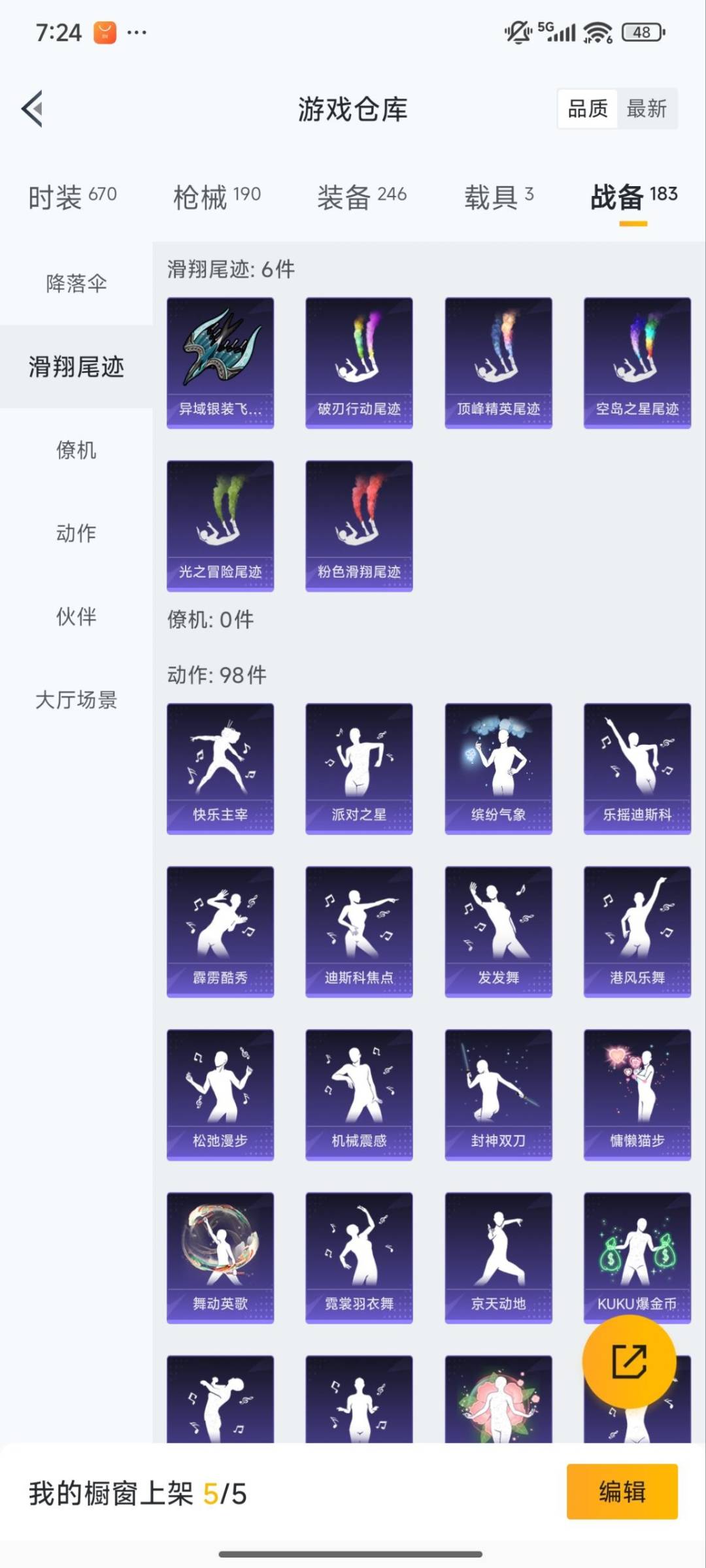Viewport: 706px width, 1568px height.
Task: Tap the back arrow to exit warehouse
Action: (31, 110)
